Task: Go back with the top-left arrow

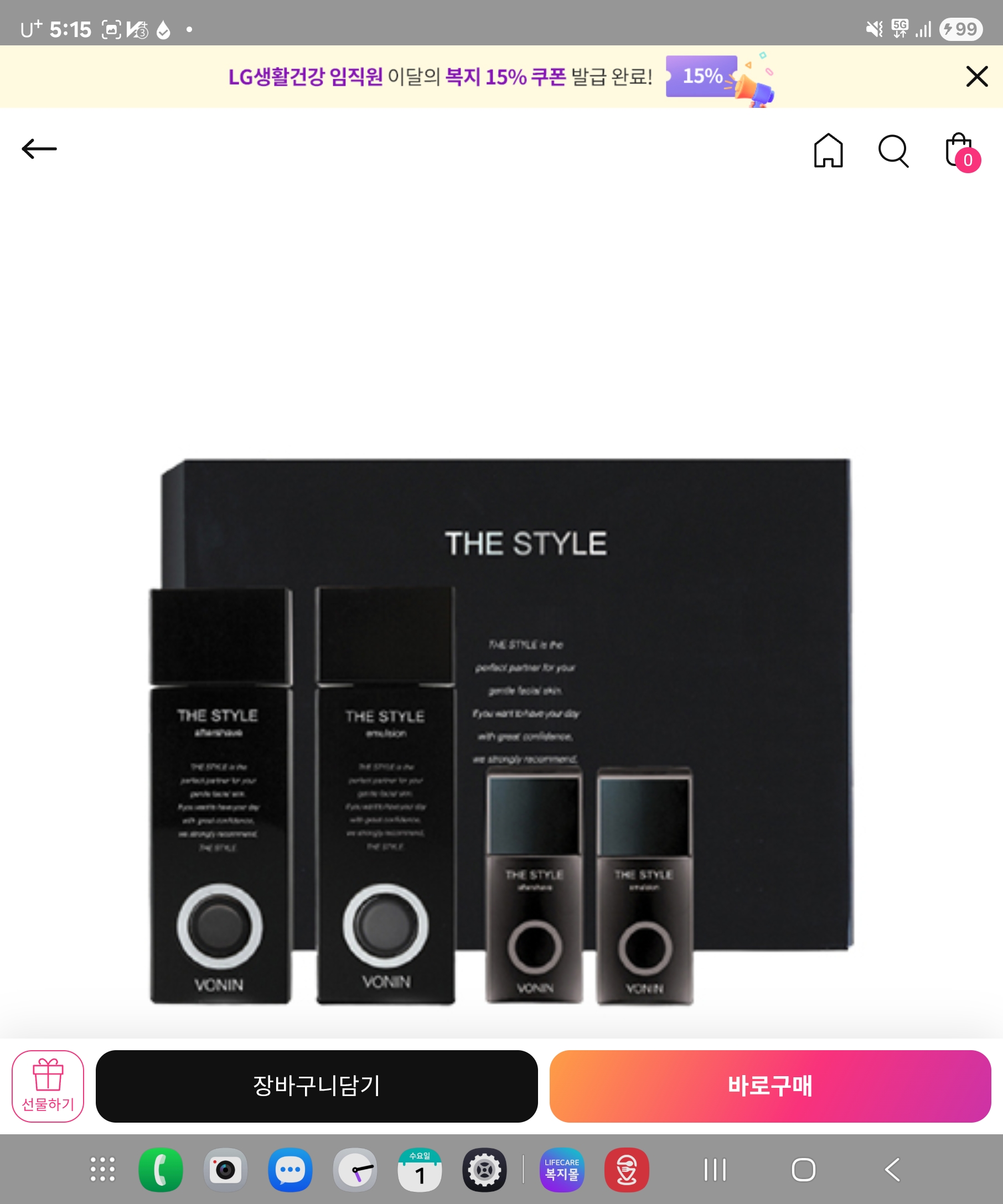Action: tap(39, 149)
